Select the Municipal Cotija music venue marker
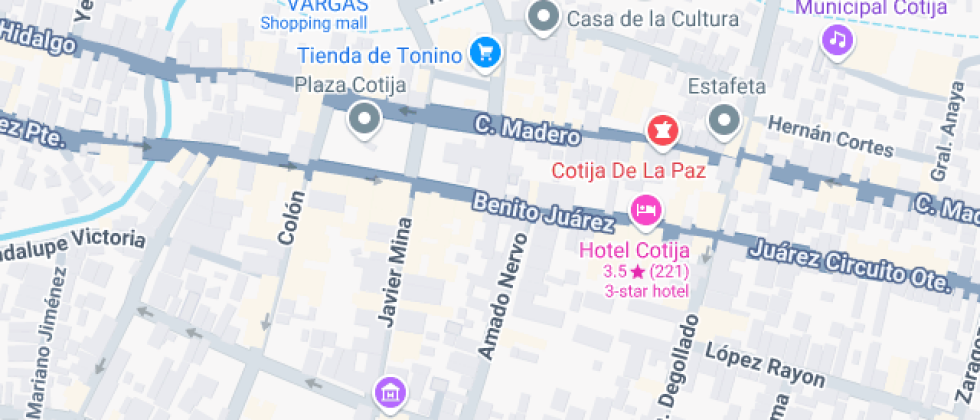Screen dimensions: 980x420 pos(836,40)
